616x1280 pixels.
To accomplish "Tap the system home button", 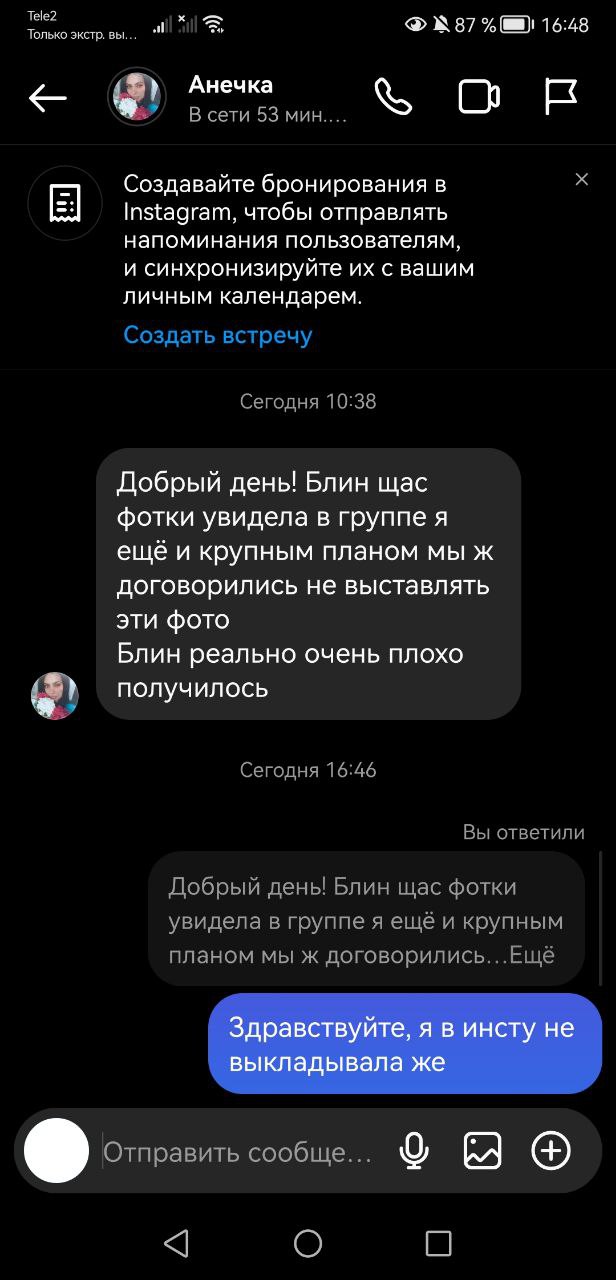I will tap(308, 1243).
